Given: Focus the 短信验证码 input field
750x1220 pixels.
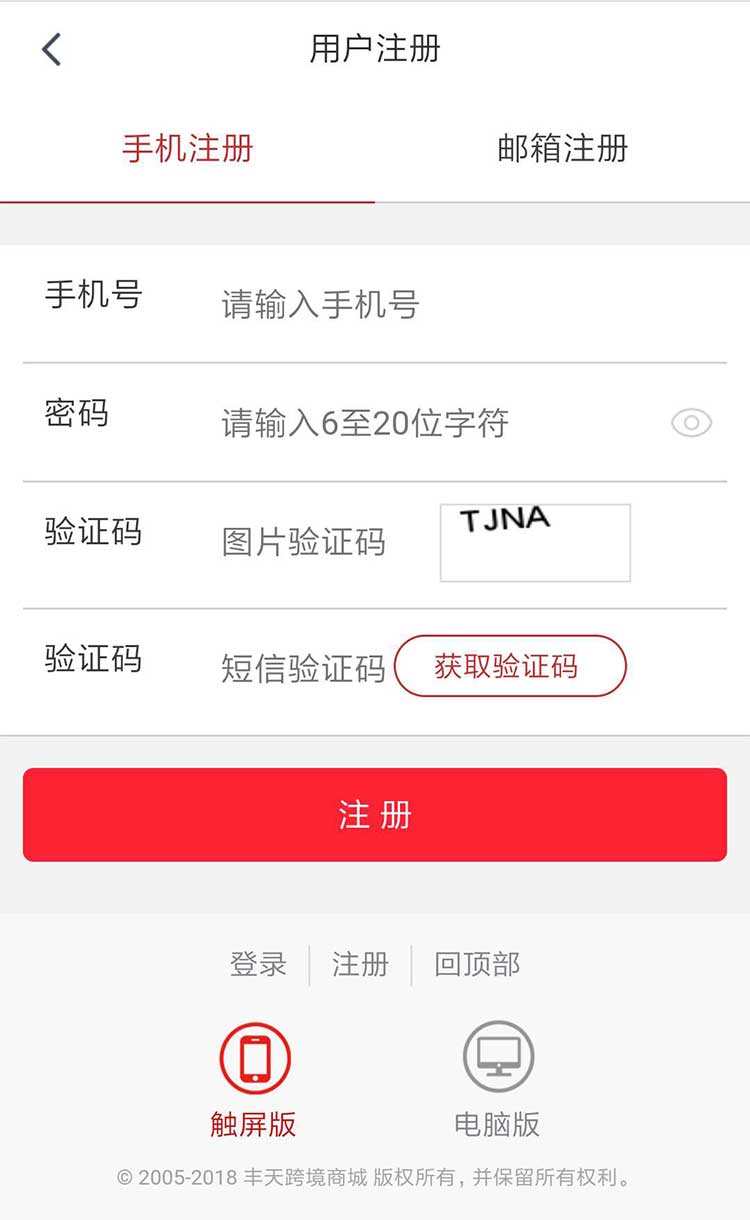Looking at the screenshot, I should [x=304, y=668].
